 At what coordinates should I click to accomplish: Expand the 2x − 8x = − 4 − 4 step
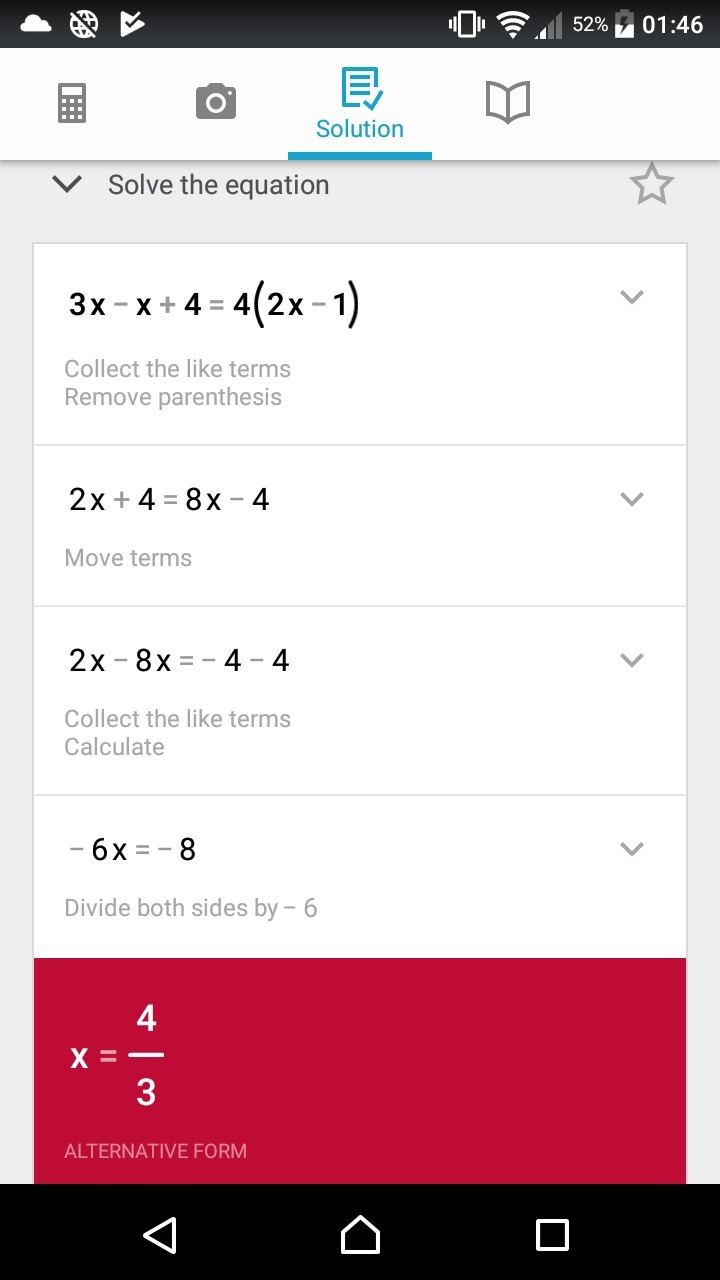coord(632,660)
